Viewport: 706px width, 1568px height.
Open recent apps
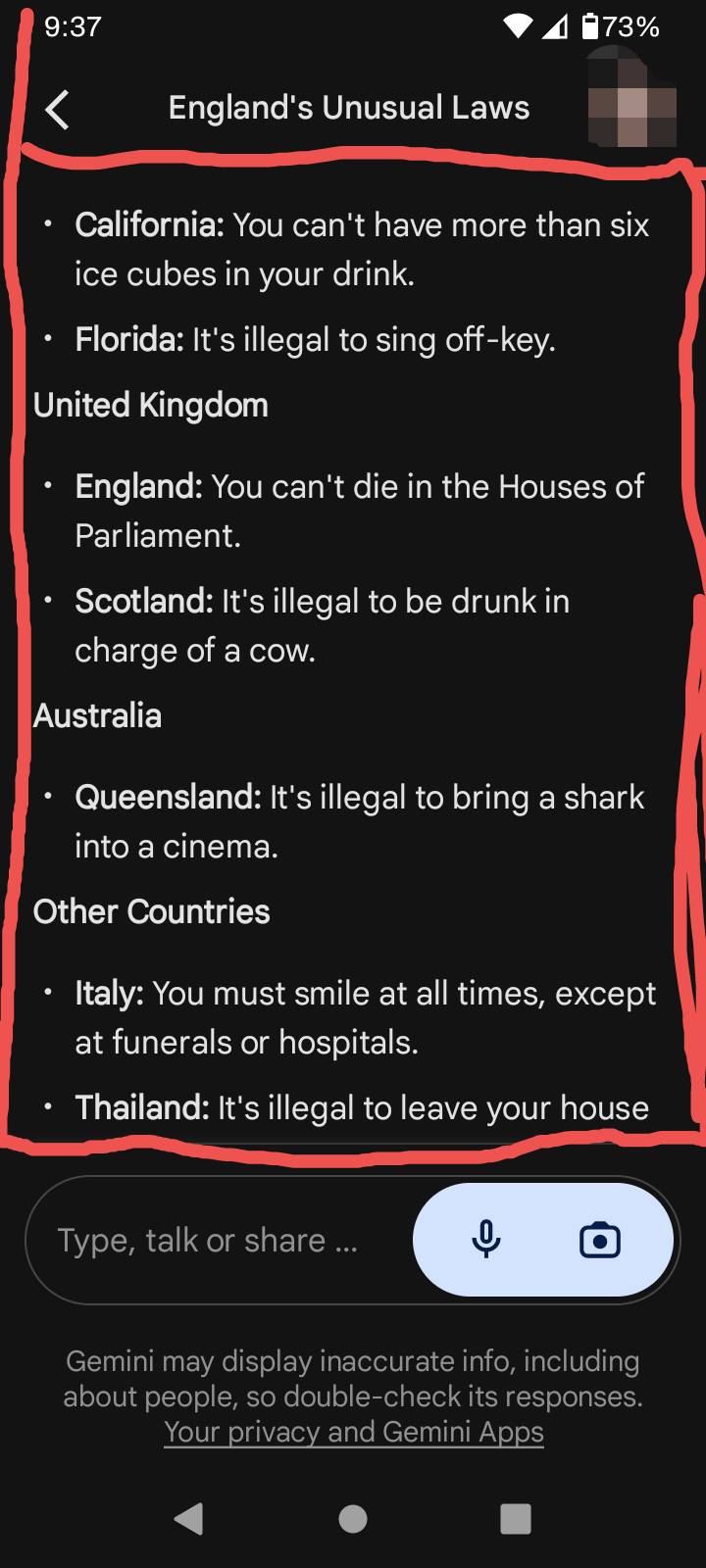click(x=516, y=1518)
